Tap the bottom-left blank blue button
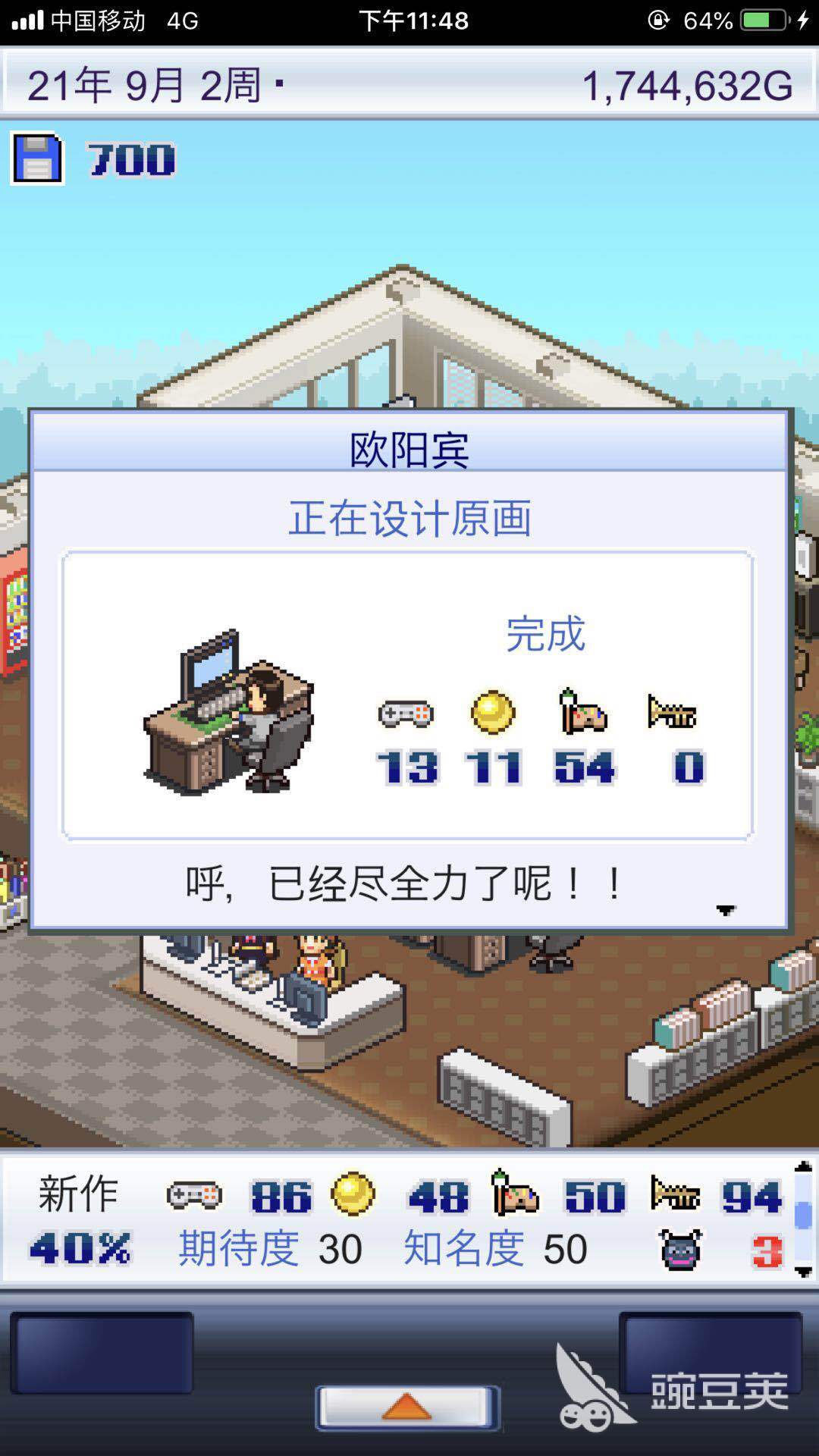The image size is (819, 1456). [102, 1354]
